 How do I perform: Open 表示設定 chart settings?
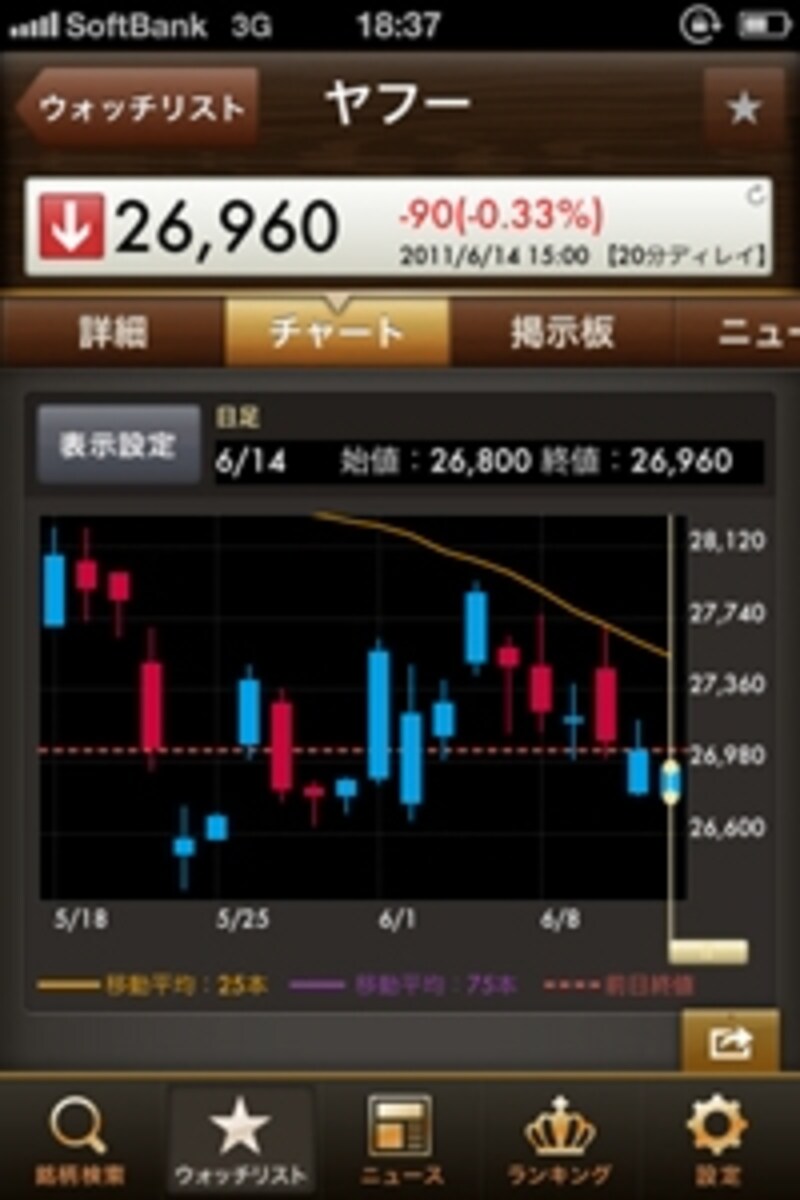118,444
